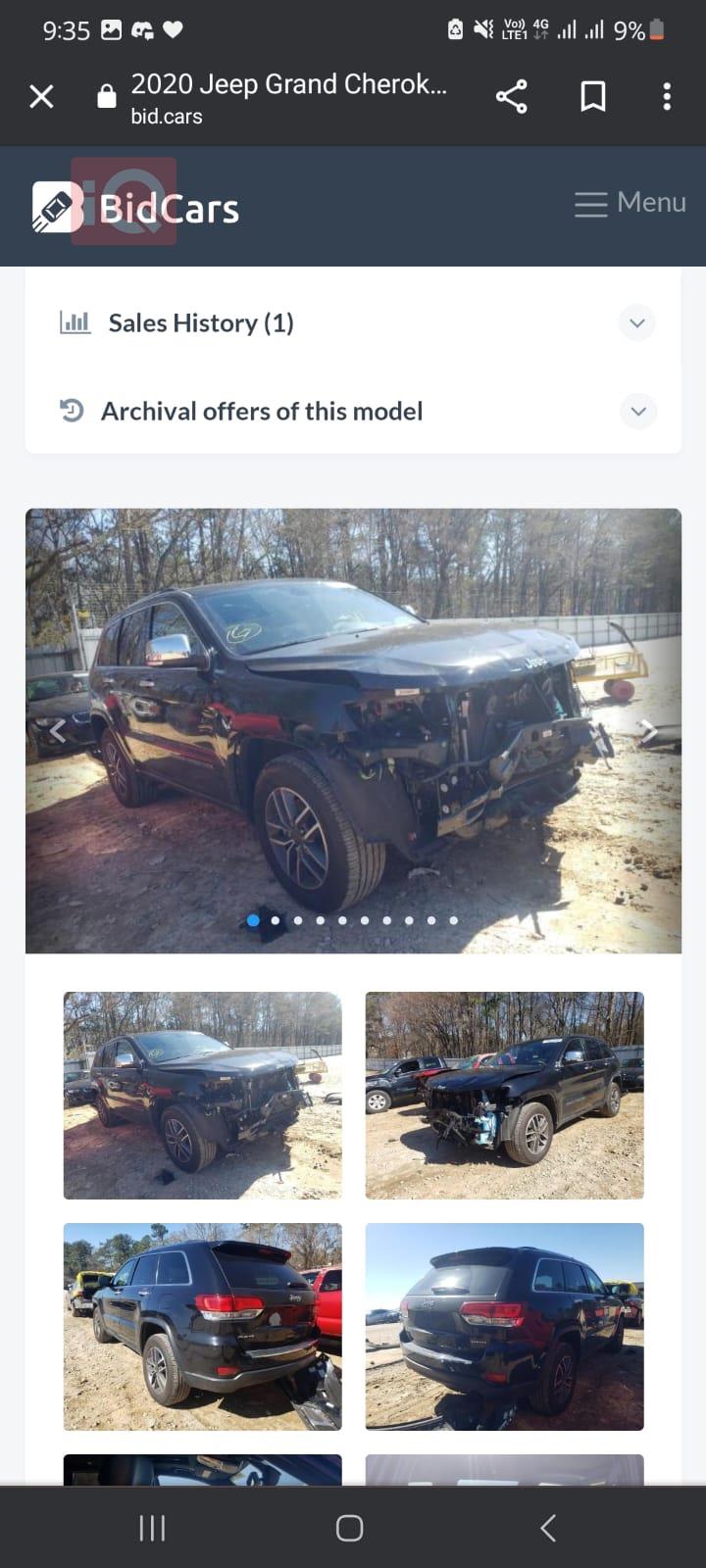Expand Archival offers of this model
Viewport: 706px width, 1568px height.
point(637,411)
